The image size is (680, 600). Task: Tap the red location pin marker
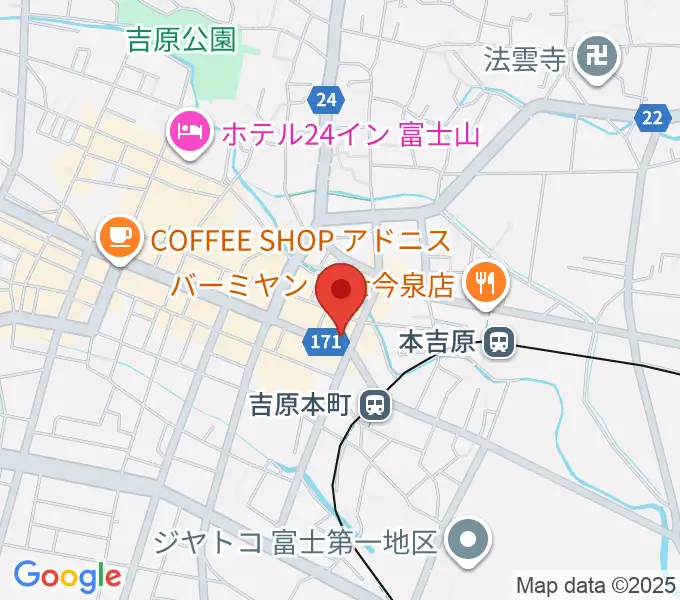click(x=342, y=291)
